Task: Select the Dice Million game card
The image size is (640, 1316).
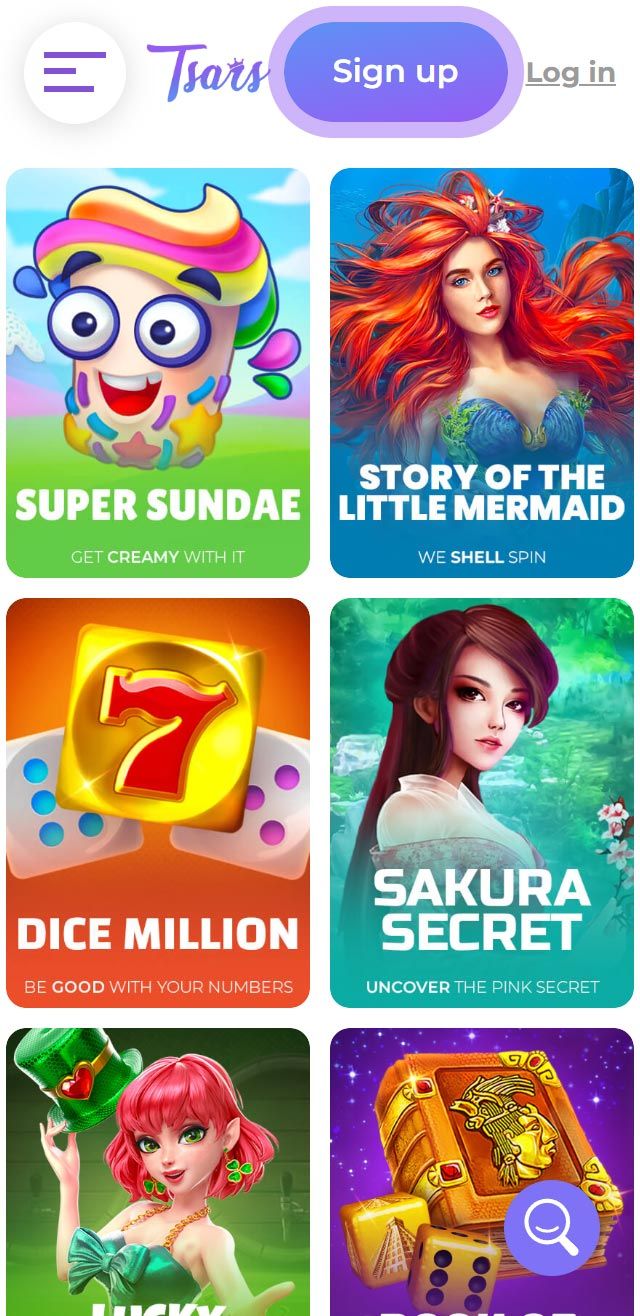Action: tap(158, 802)
